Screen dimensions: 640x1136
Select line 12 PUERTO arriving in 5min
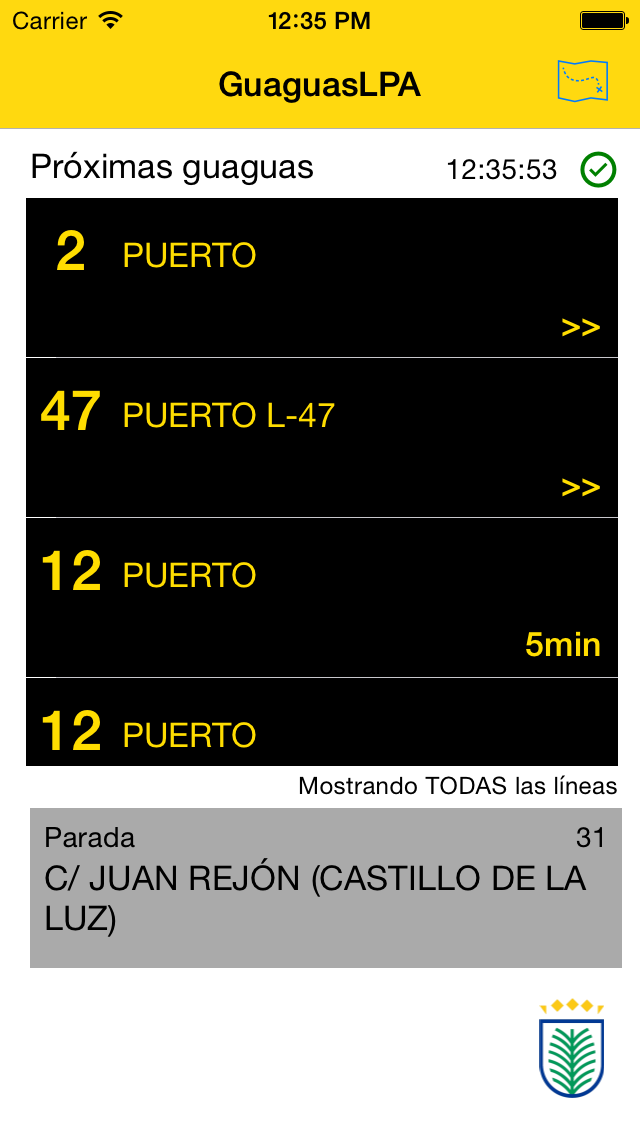pyautogui.click(x=322, y=598)
